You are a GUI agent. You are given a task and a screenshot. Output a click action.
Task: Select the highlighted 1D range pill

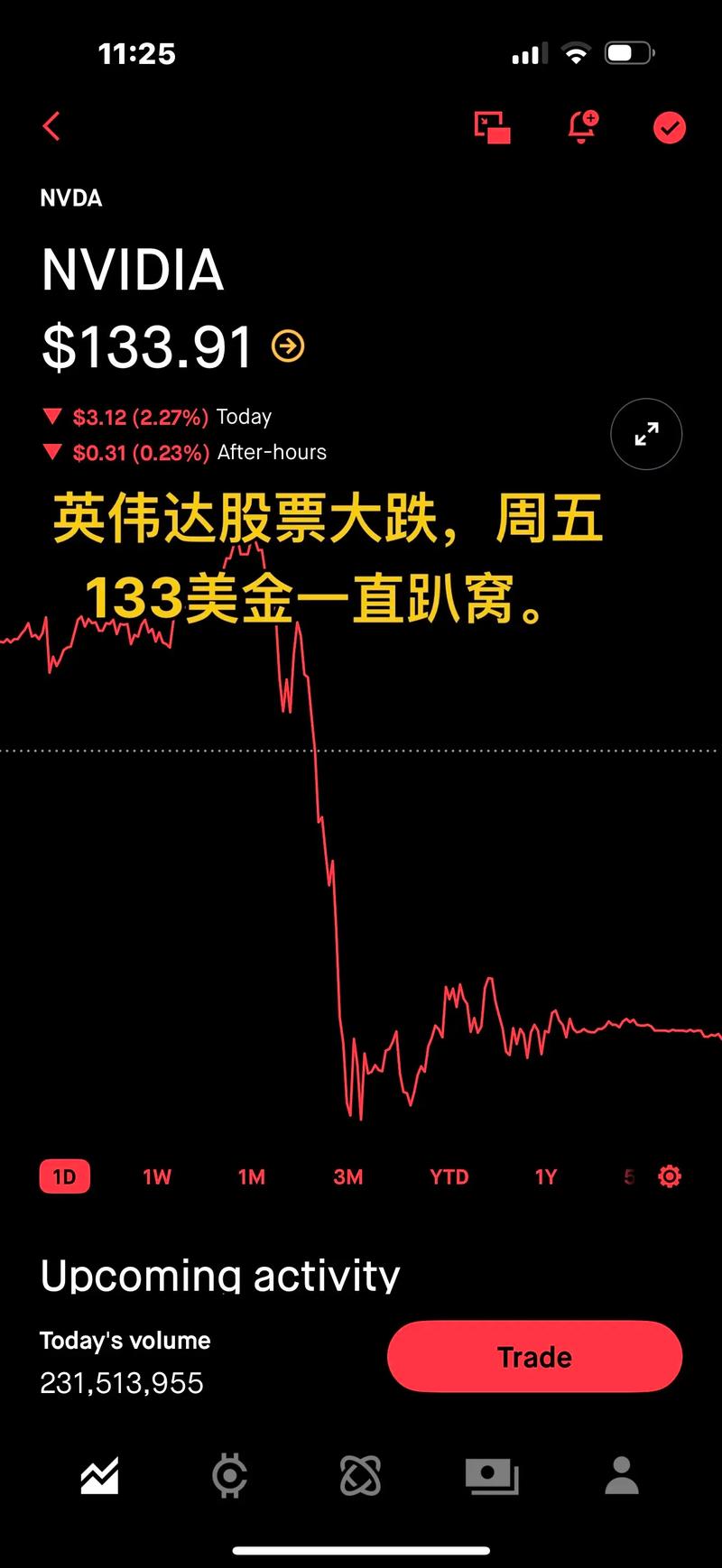tap(64, 1176)
